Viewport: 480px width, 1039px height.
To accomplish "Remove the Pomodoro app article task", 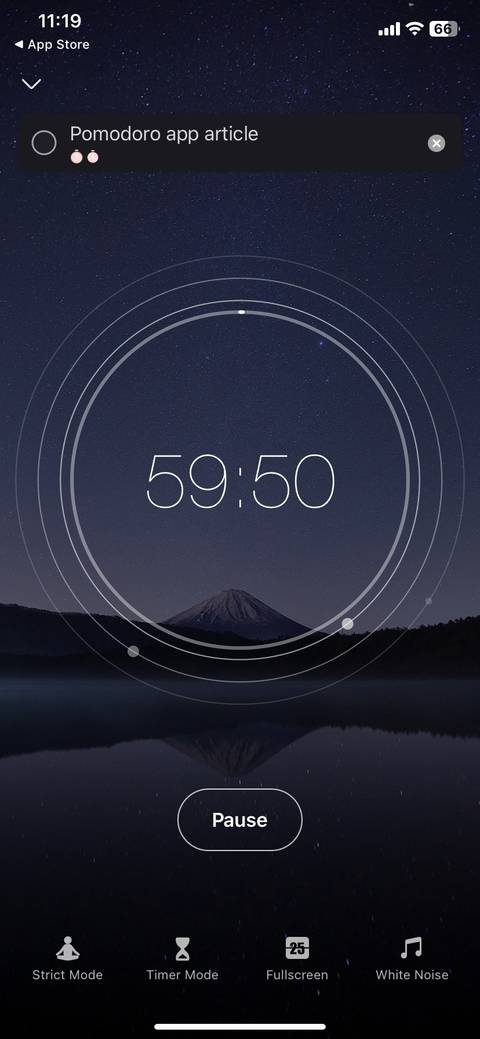I will [436, 143].
